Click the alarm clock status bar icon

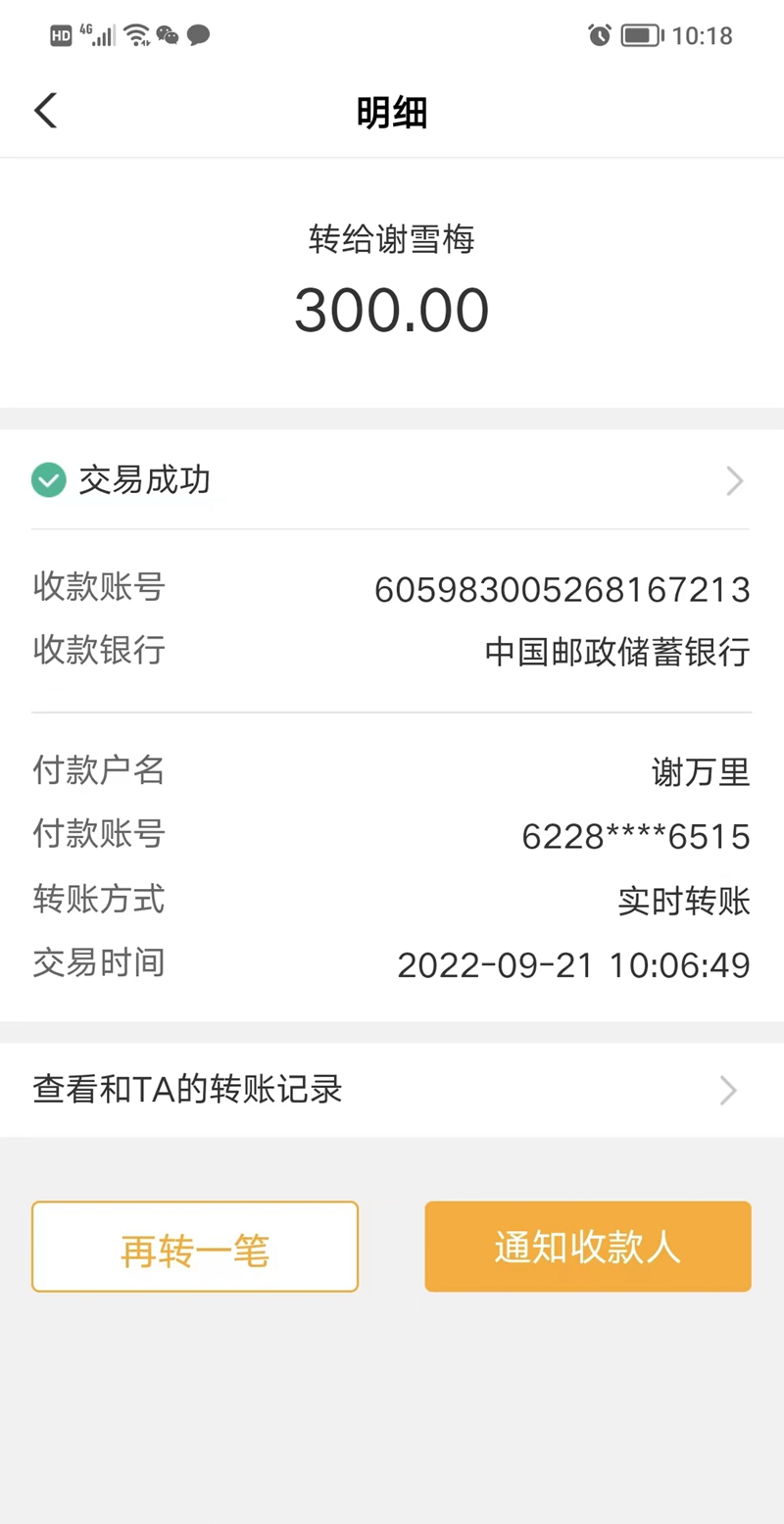coord(600,35)
